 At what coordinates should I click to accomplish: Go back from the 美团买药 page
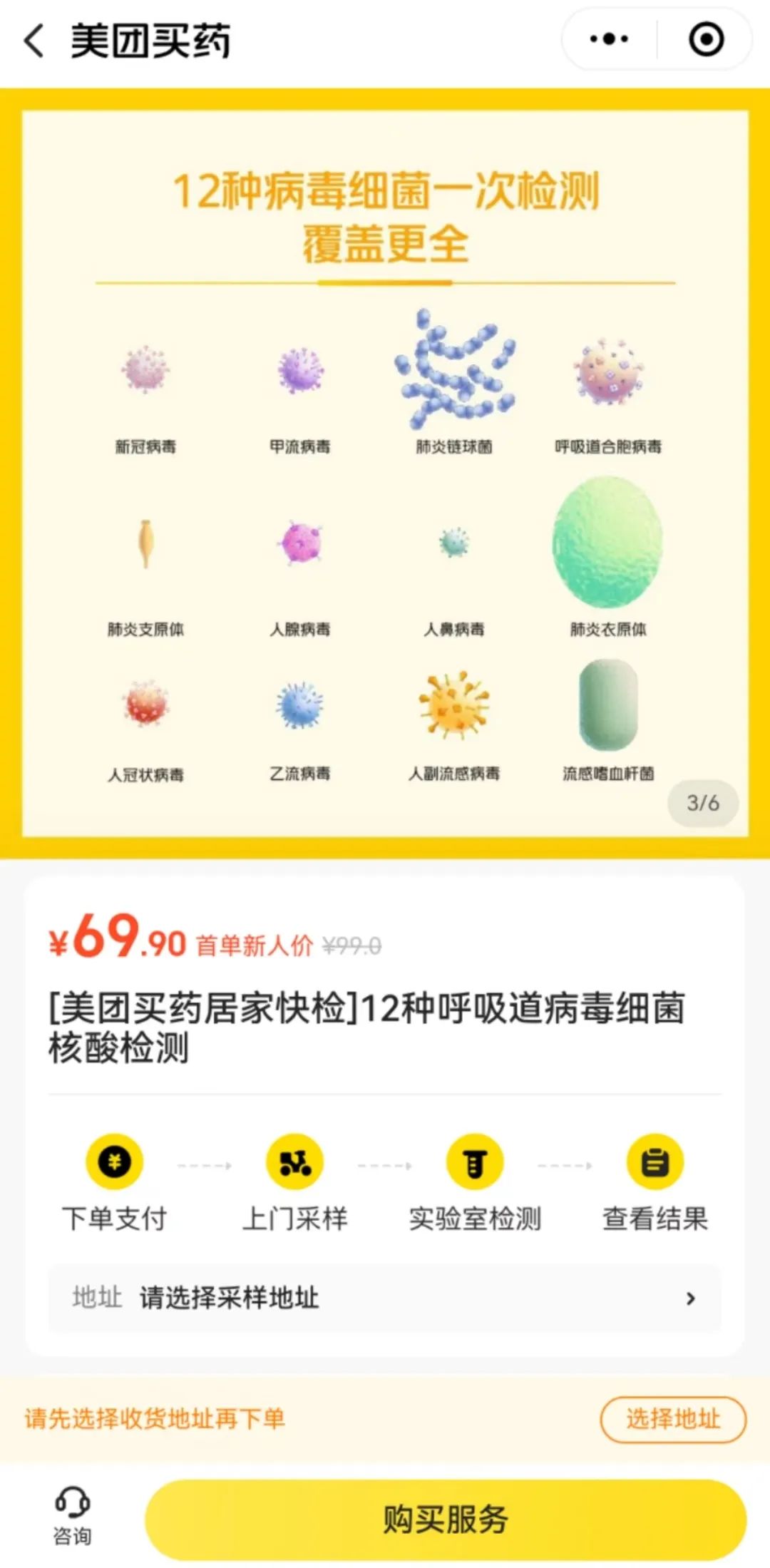(34, 41)
